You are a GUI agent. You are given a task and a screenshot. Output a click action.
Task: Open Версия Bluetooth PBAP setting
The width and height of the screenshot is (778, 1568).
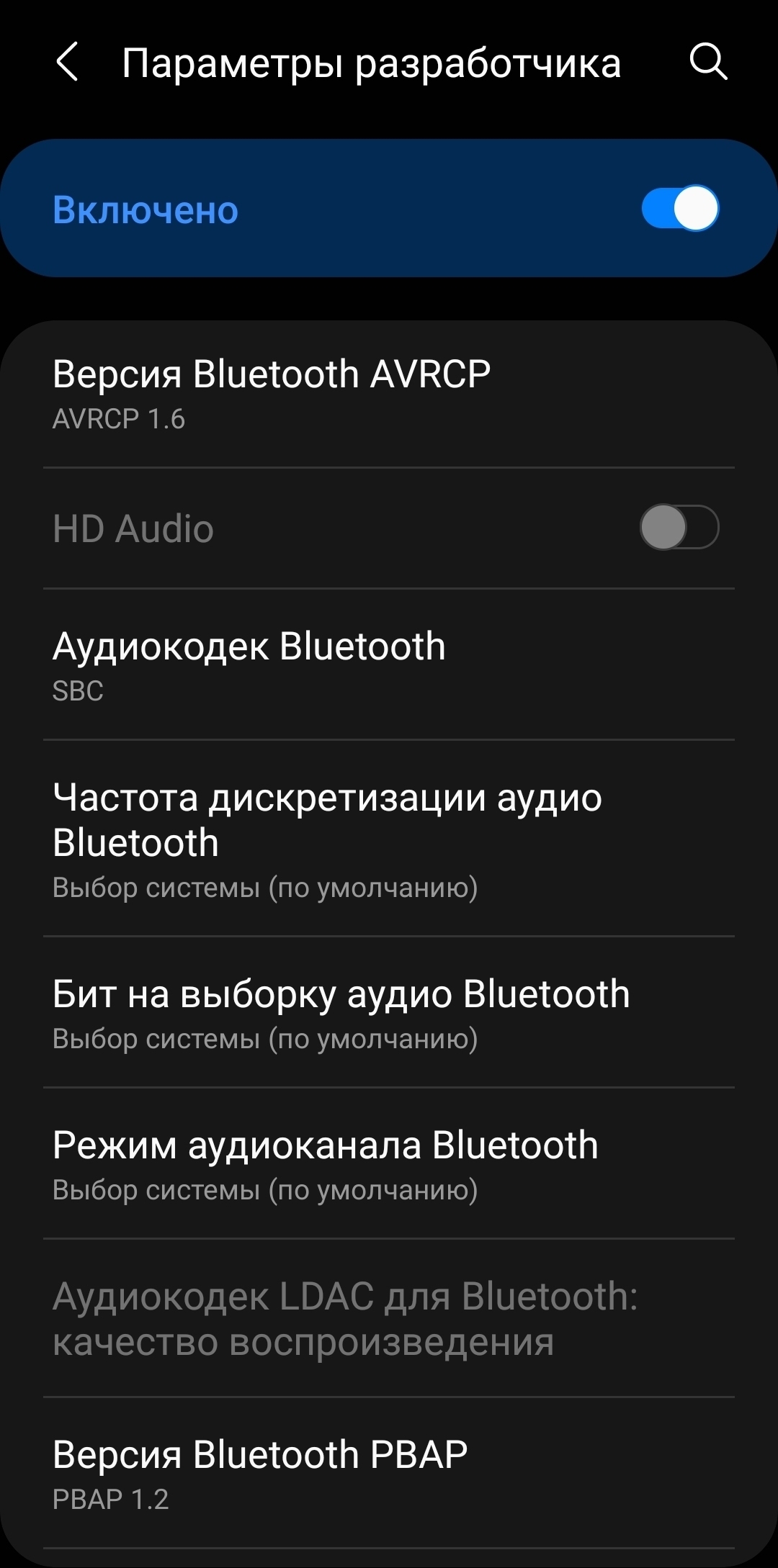point(389,1473)
